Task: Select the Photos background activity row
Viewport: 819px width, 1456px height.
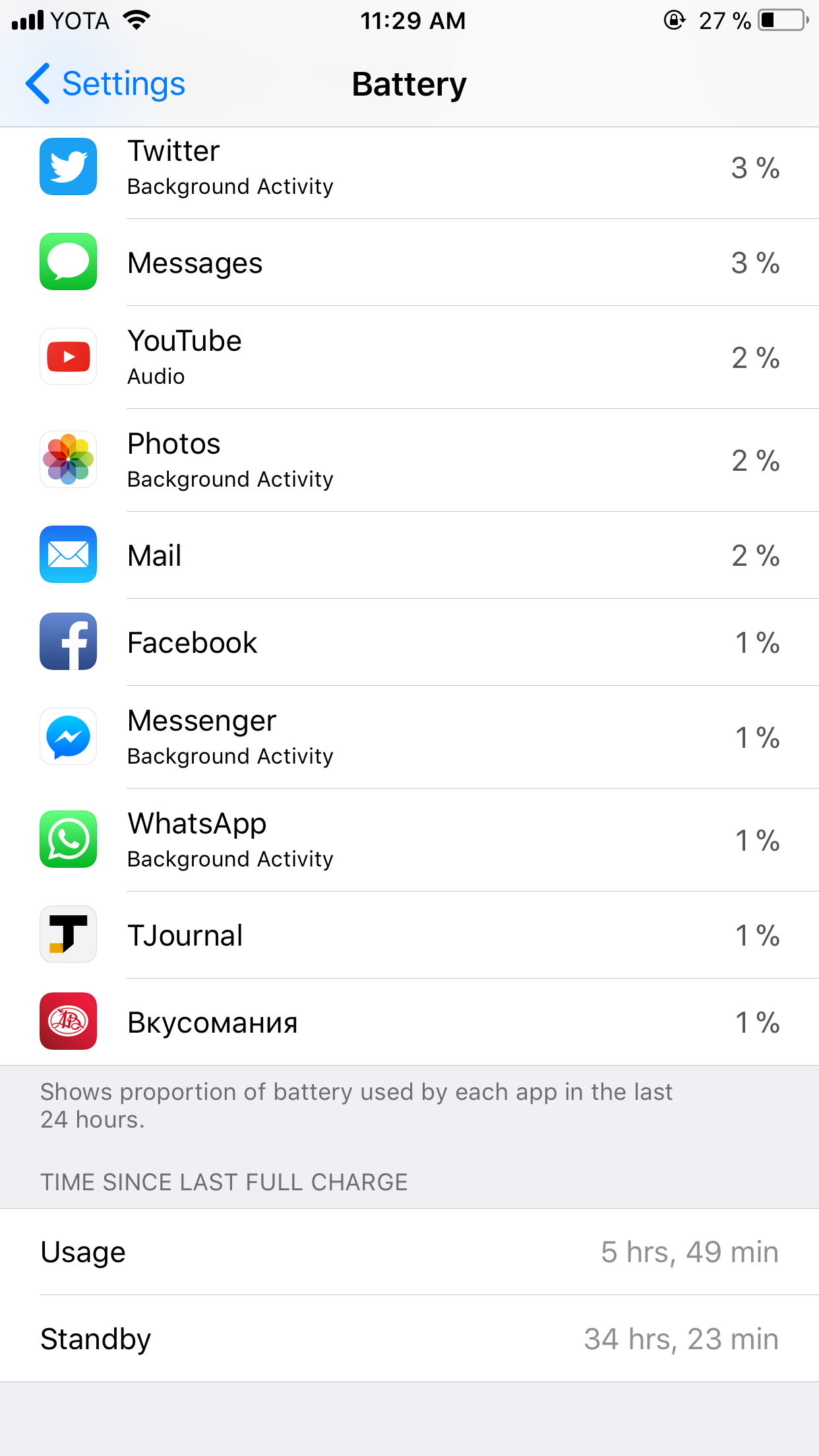Action: (409, 460)
